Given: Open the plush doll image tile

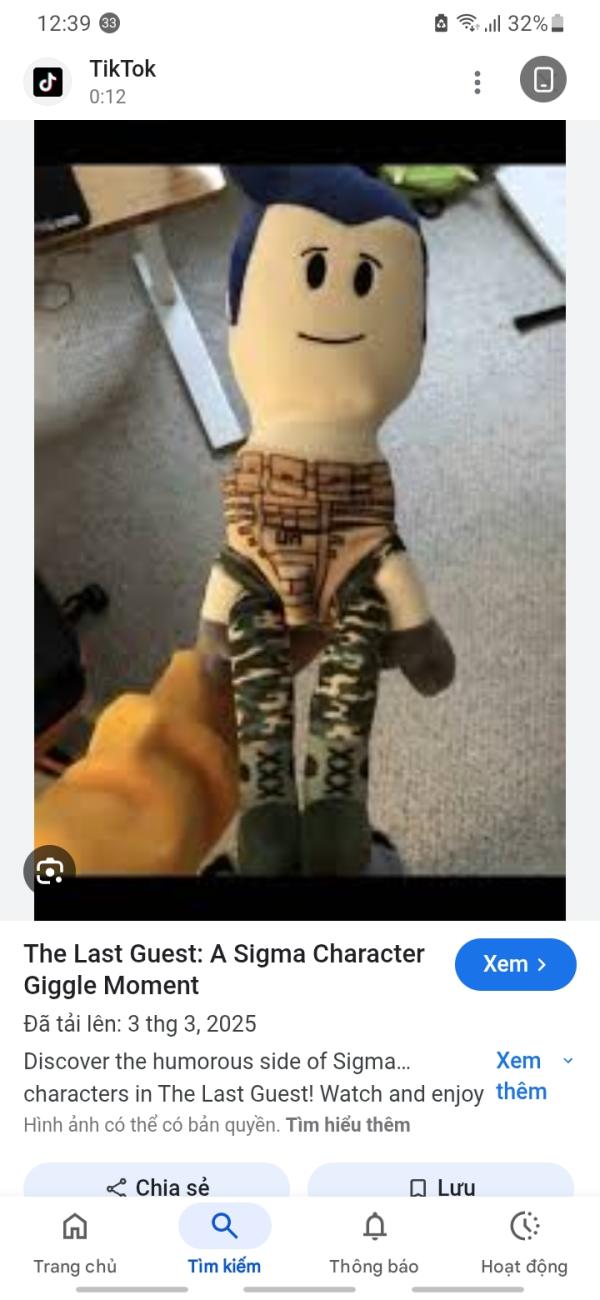Looking at the screenshot, I should [300, 520].
